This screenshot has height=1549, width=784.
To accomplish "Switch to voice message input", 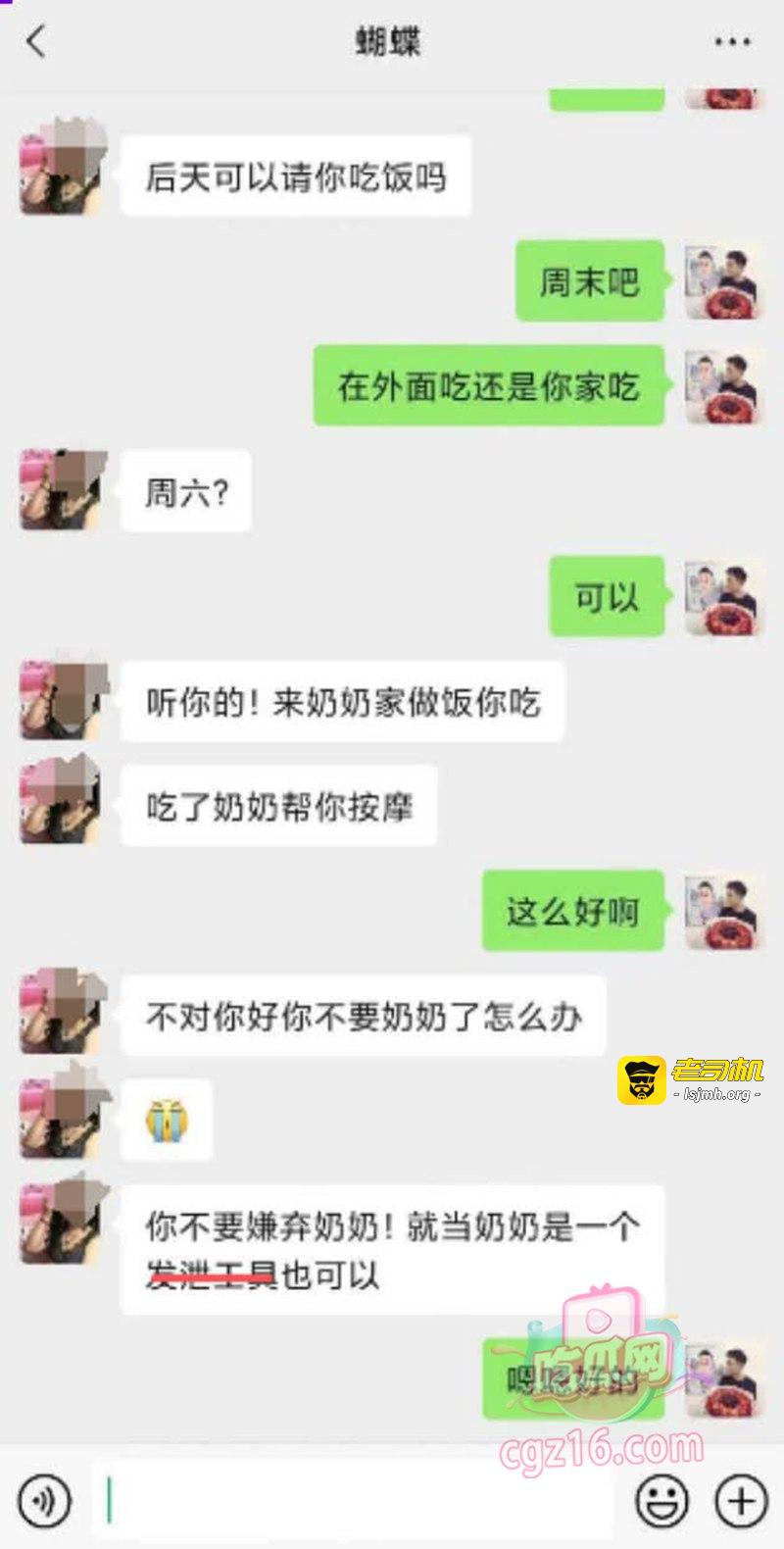I will [44, 1500].
